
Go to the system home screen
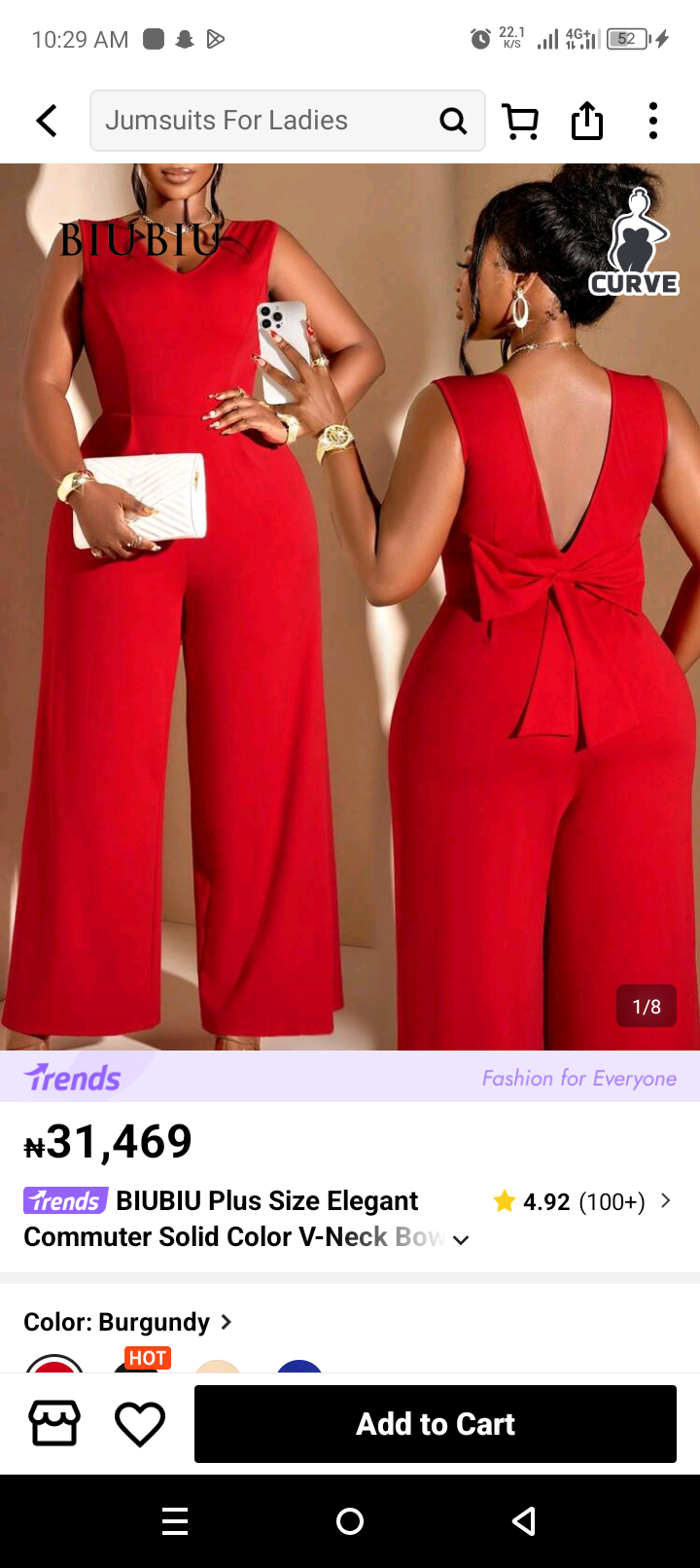(x=350, y=1521)
